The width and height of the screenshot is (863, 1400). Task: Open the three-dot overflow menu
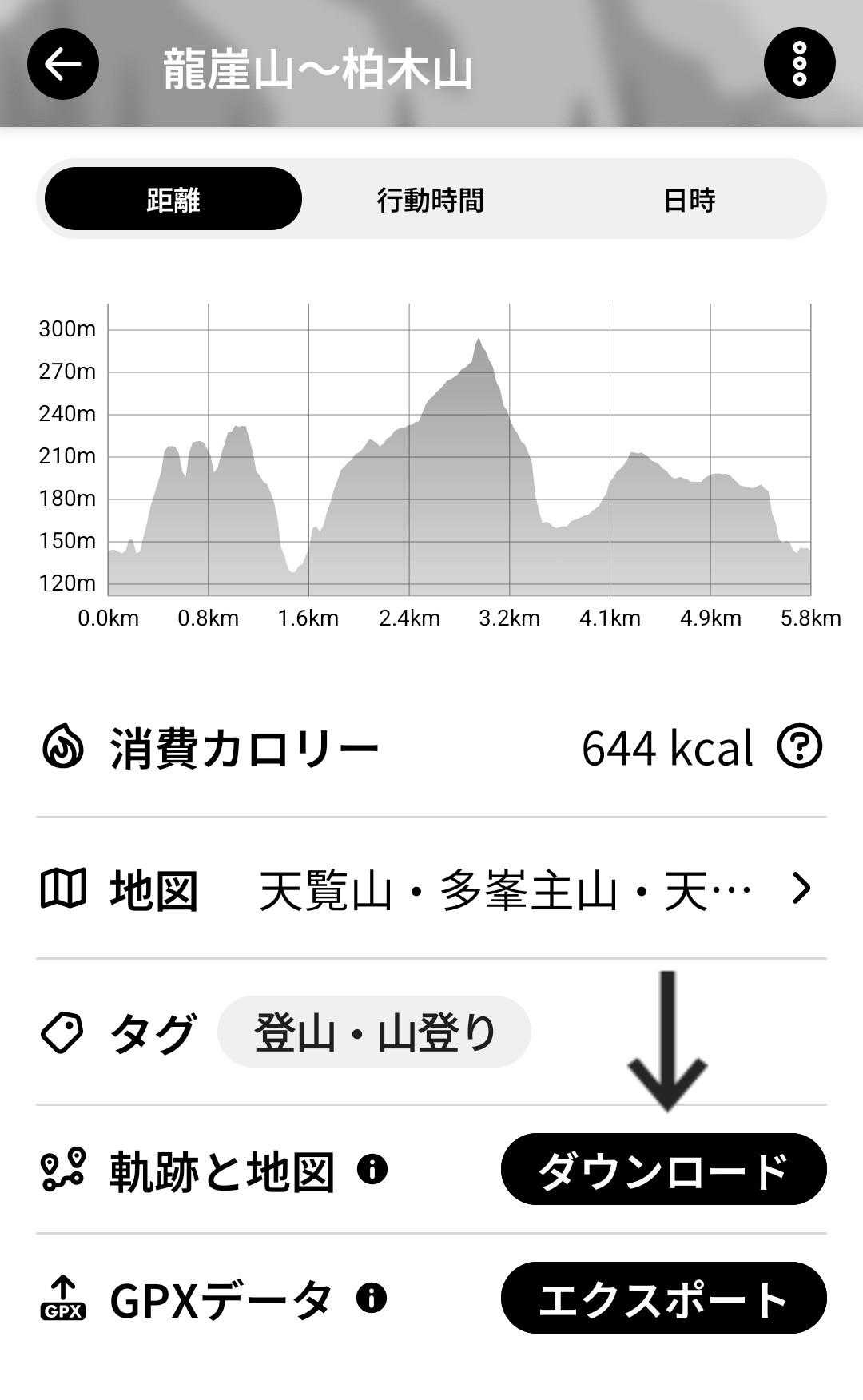800,64
